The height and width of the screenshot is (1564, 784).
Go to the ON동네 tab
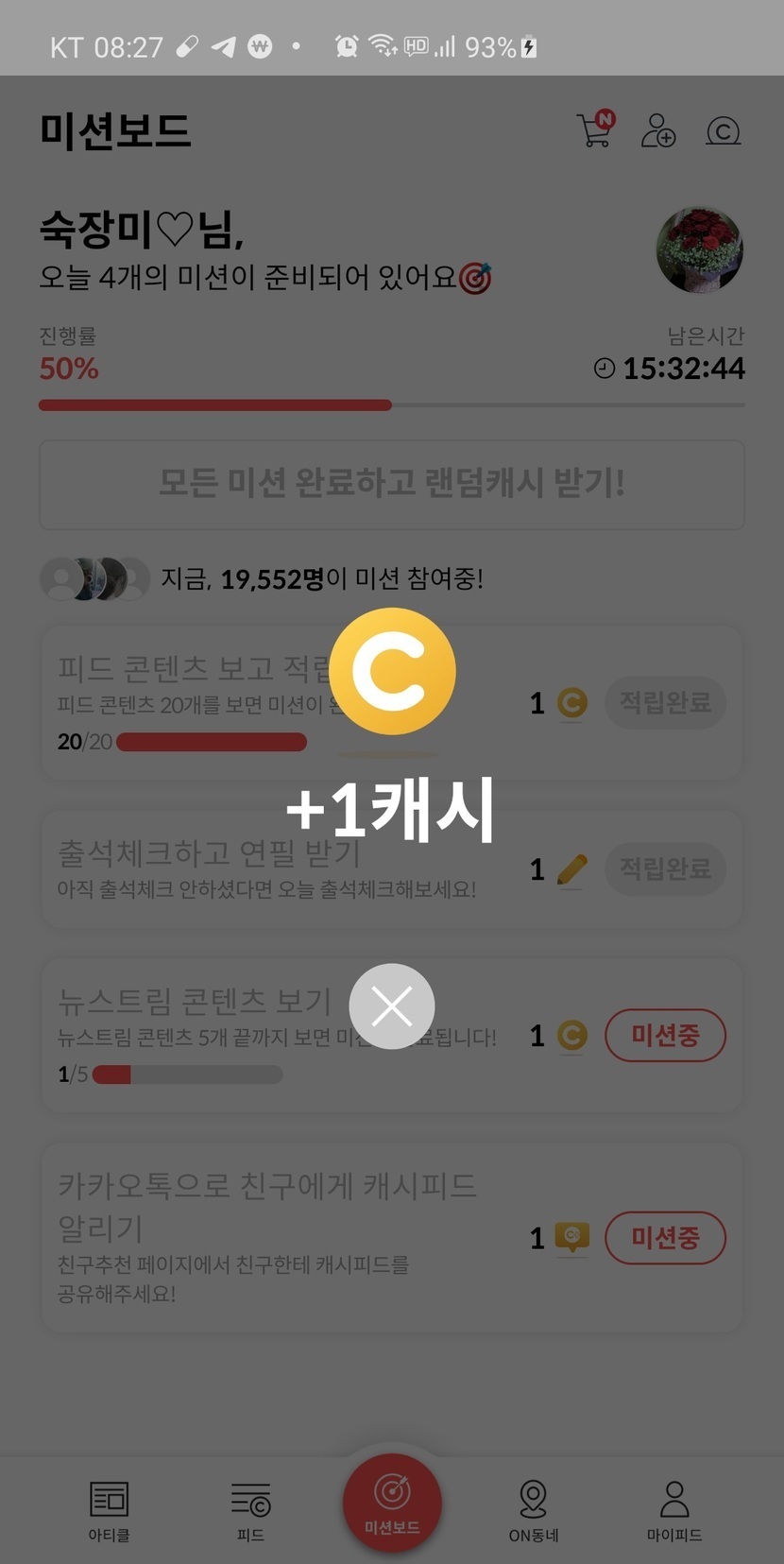(534, 1510)
